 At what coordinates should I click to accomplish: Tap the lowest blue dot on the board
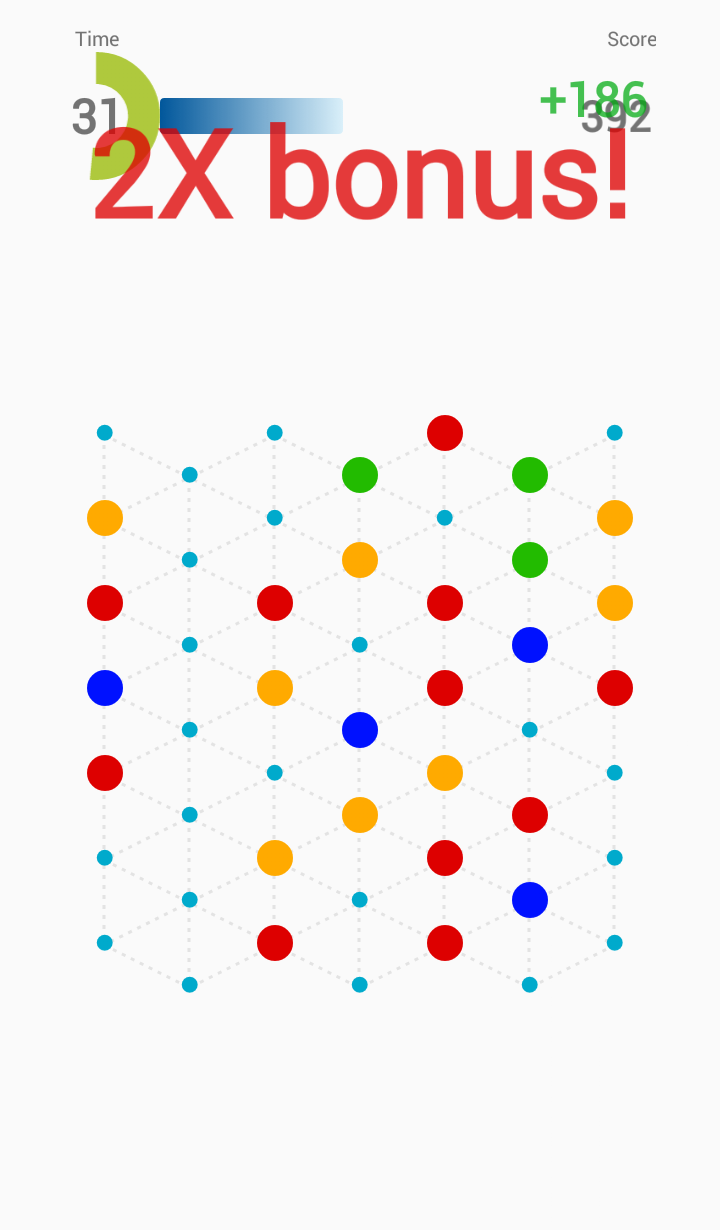click(x=530, y=900)
